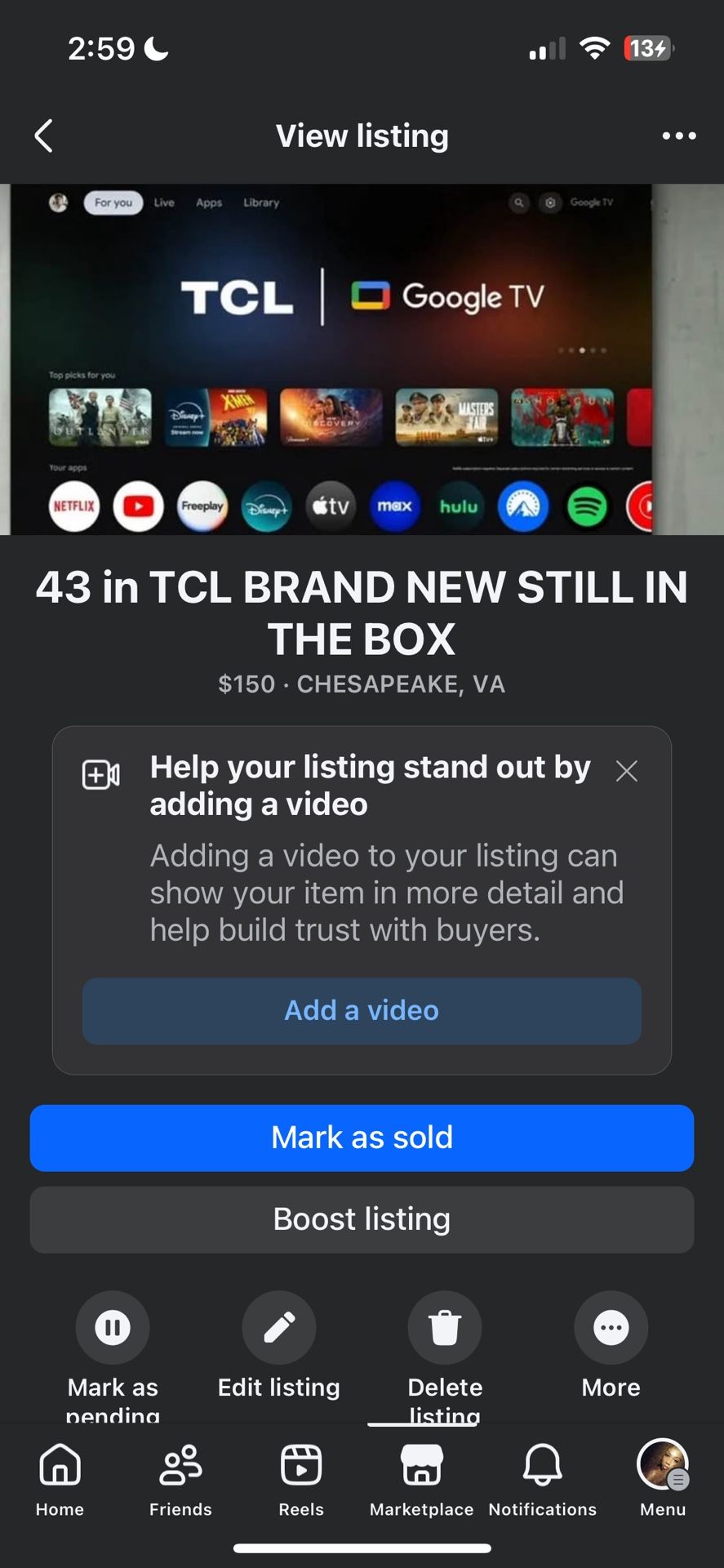Tap the Delete listing trash icon

click(445, 1327)
